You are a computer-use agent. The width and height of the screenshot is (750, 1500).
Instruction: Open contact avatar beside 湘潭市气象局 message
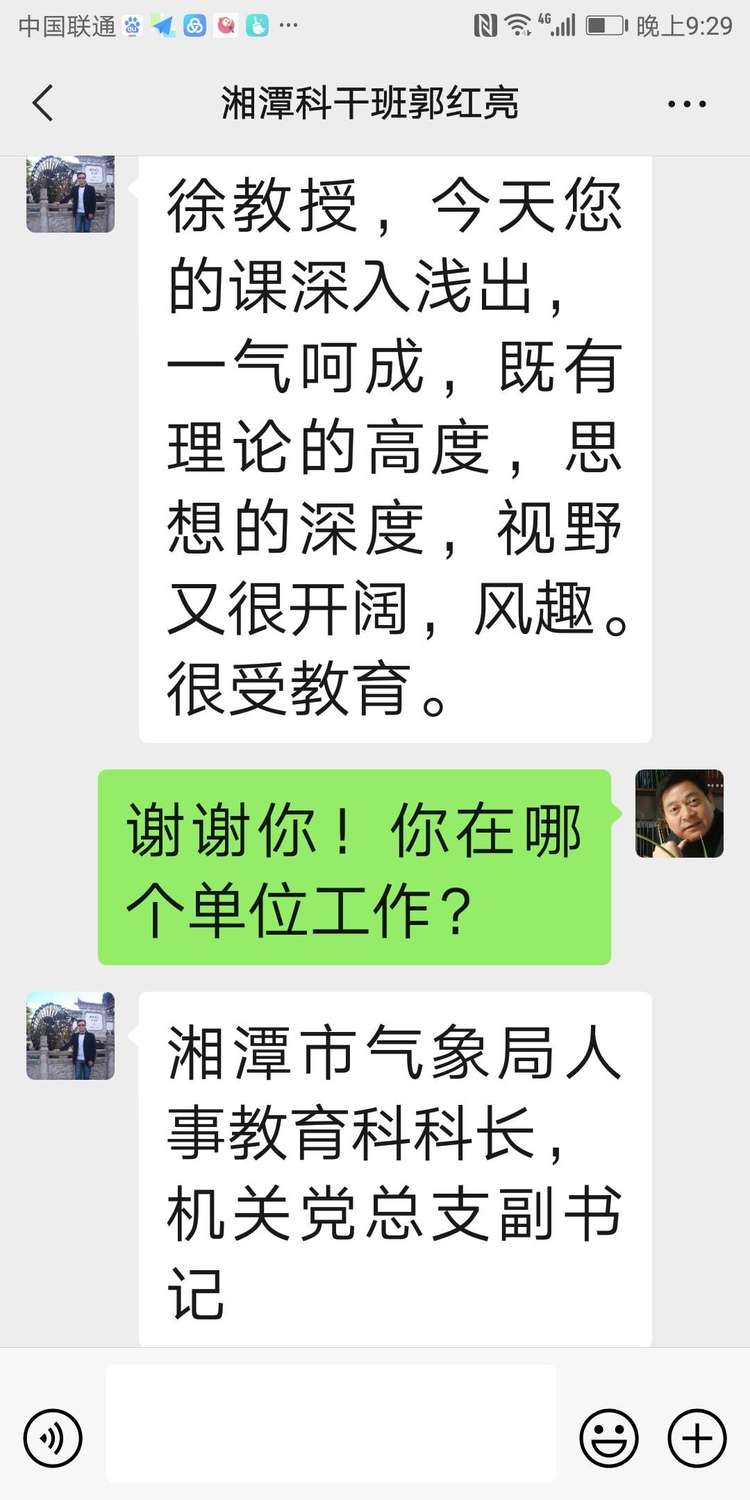click(70, 1036)
